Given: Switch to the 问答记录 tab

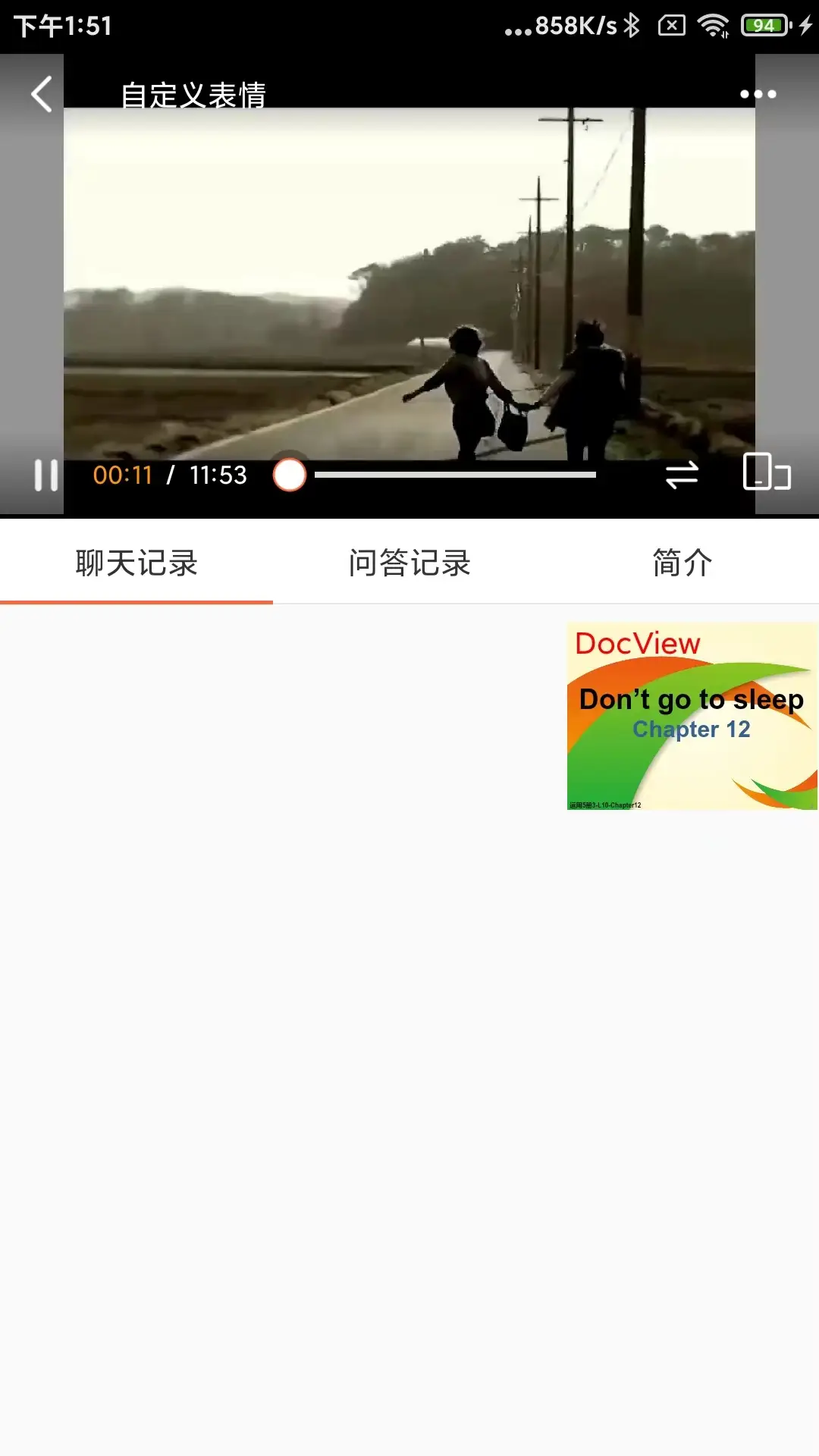Looking at the screenshot, I should [x=409, y=563].
